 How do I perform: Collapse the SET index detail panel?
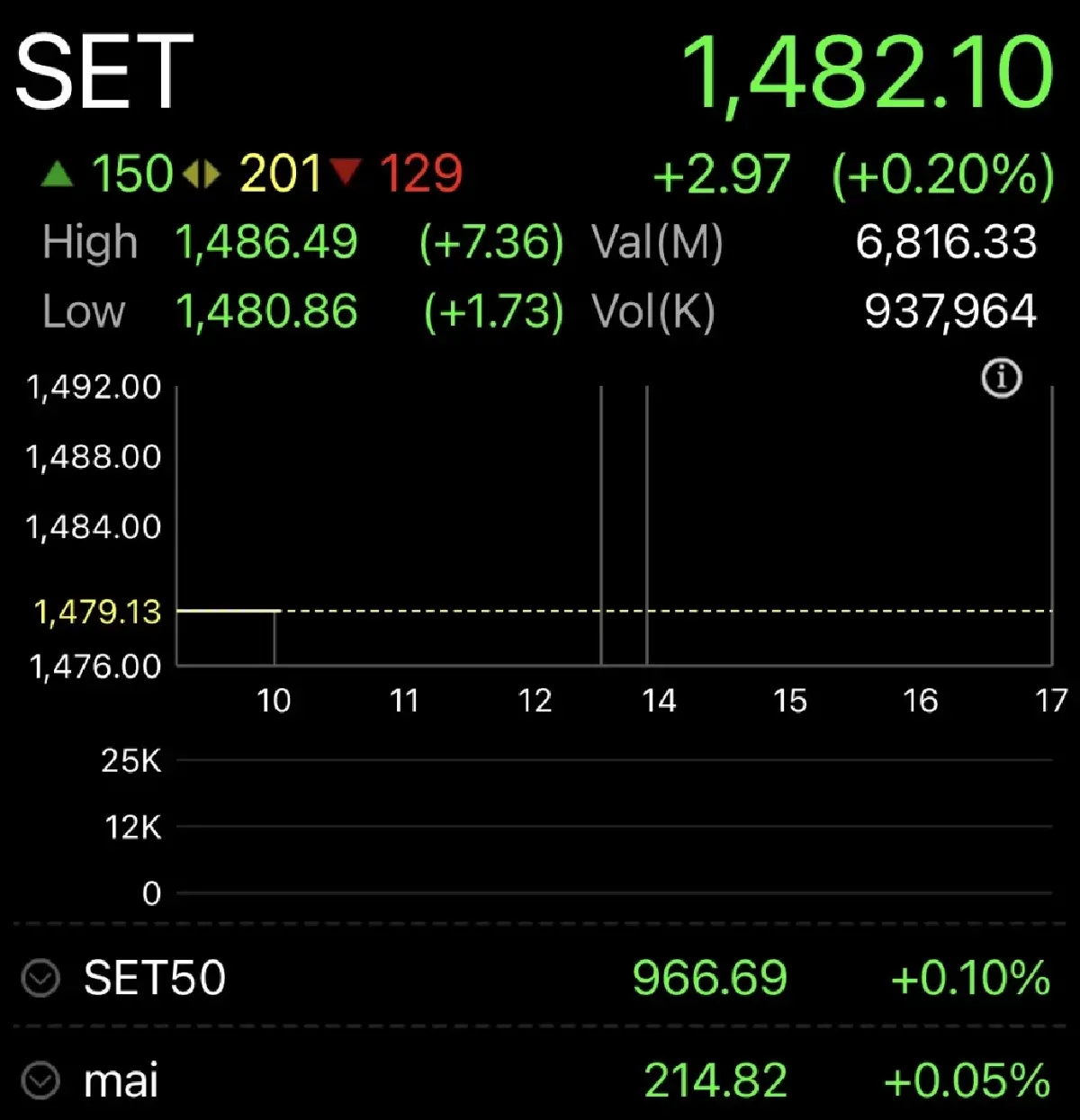click(106, 72)
